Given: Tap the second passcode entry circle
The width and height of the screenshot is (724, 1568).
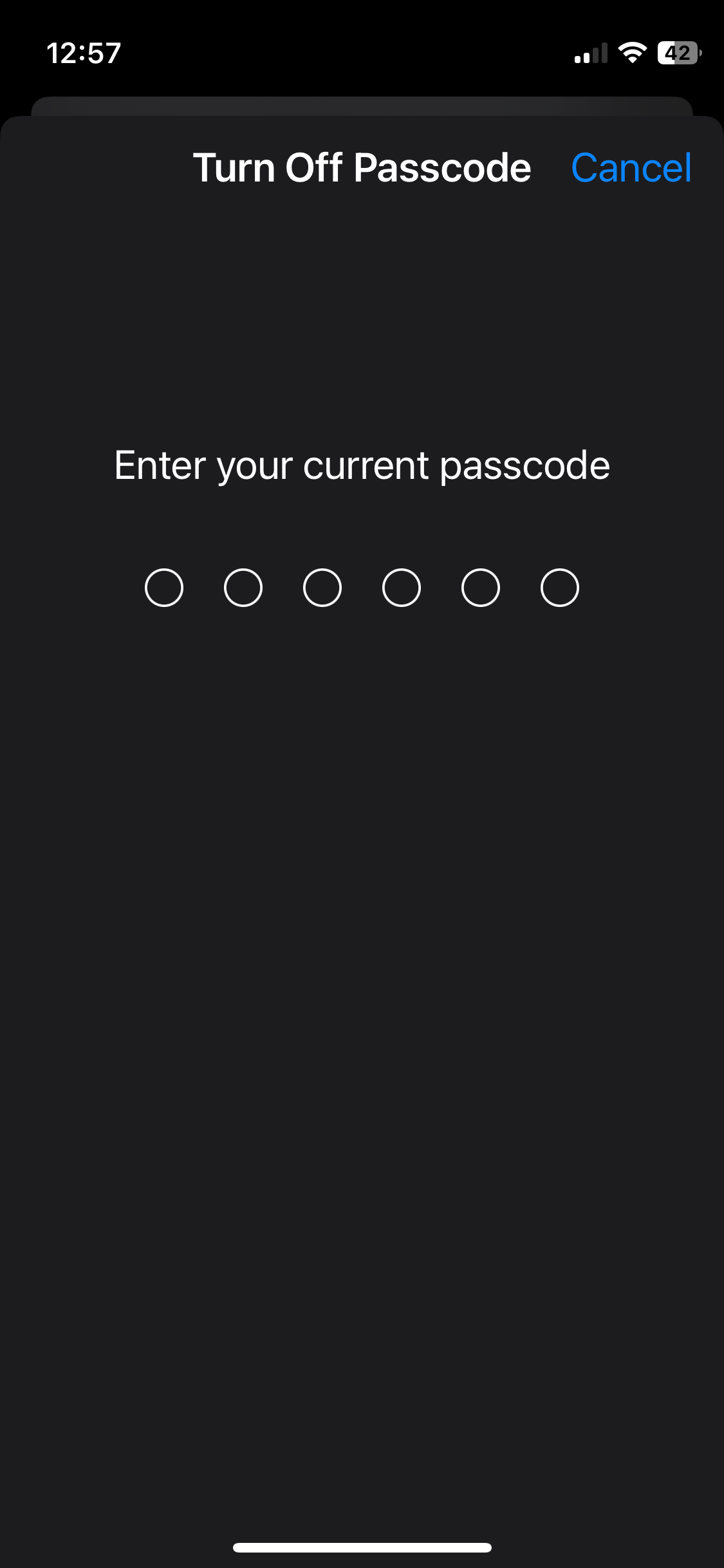Looking at the screenshot, I should coord(243,587).
